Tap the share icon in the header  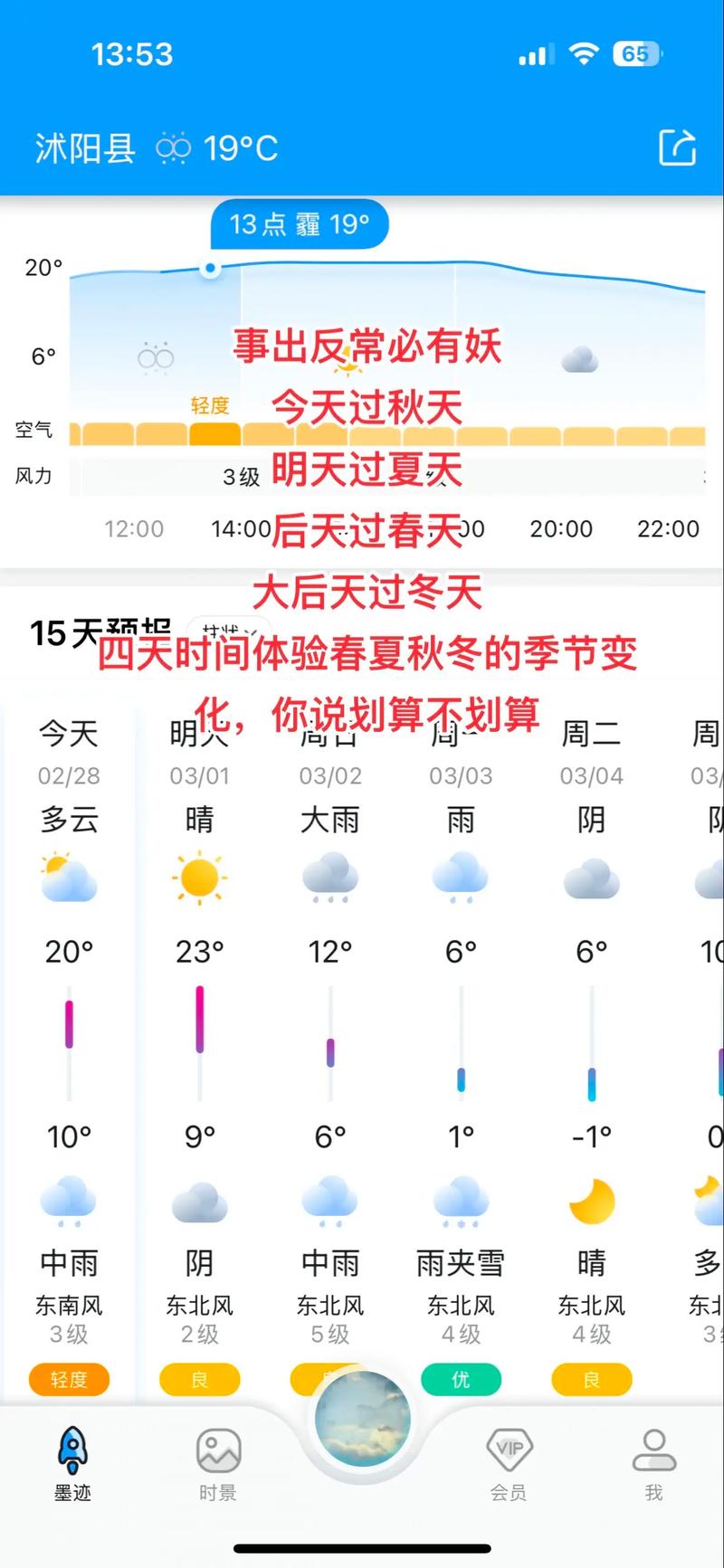point(678,147)
